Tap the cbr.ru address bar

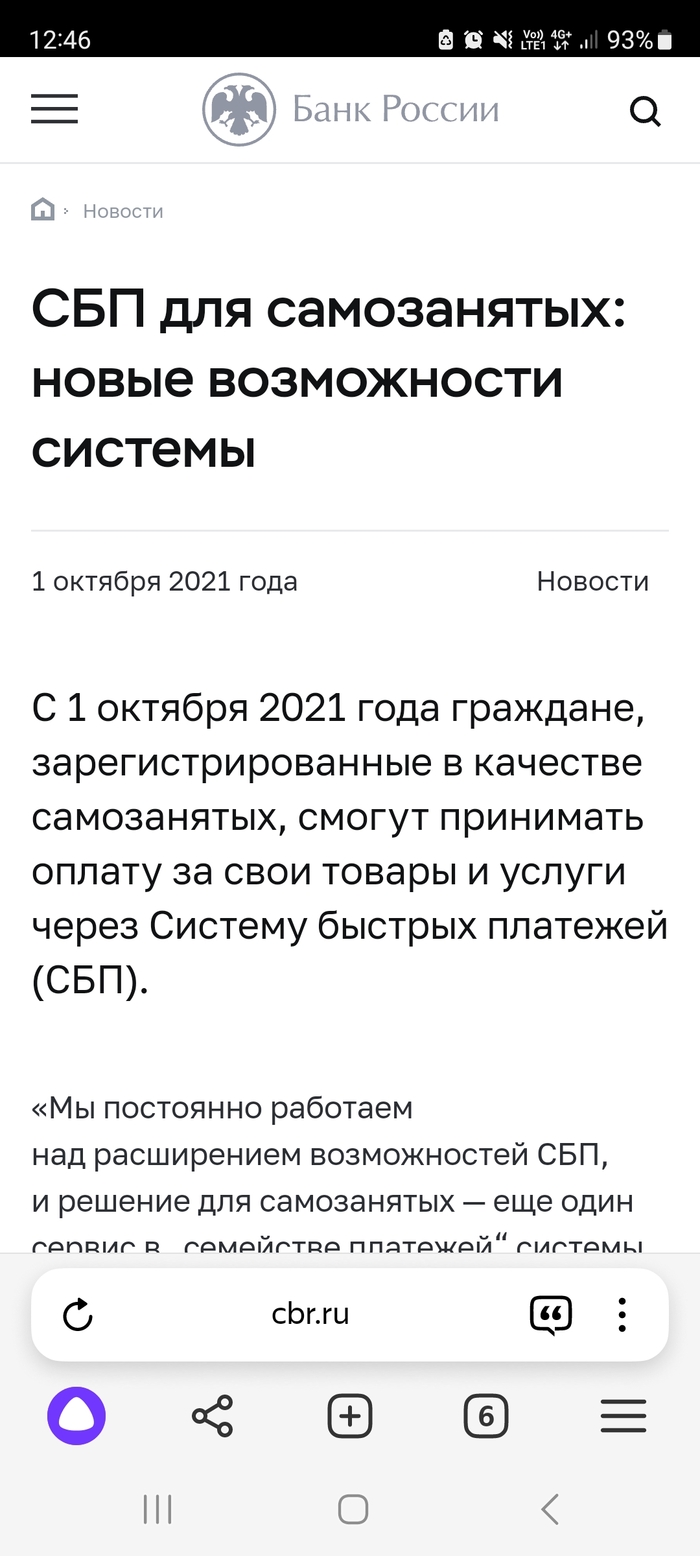click(x=310, y=1314)
